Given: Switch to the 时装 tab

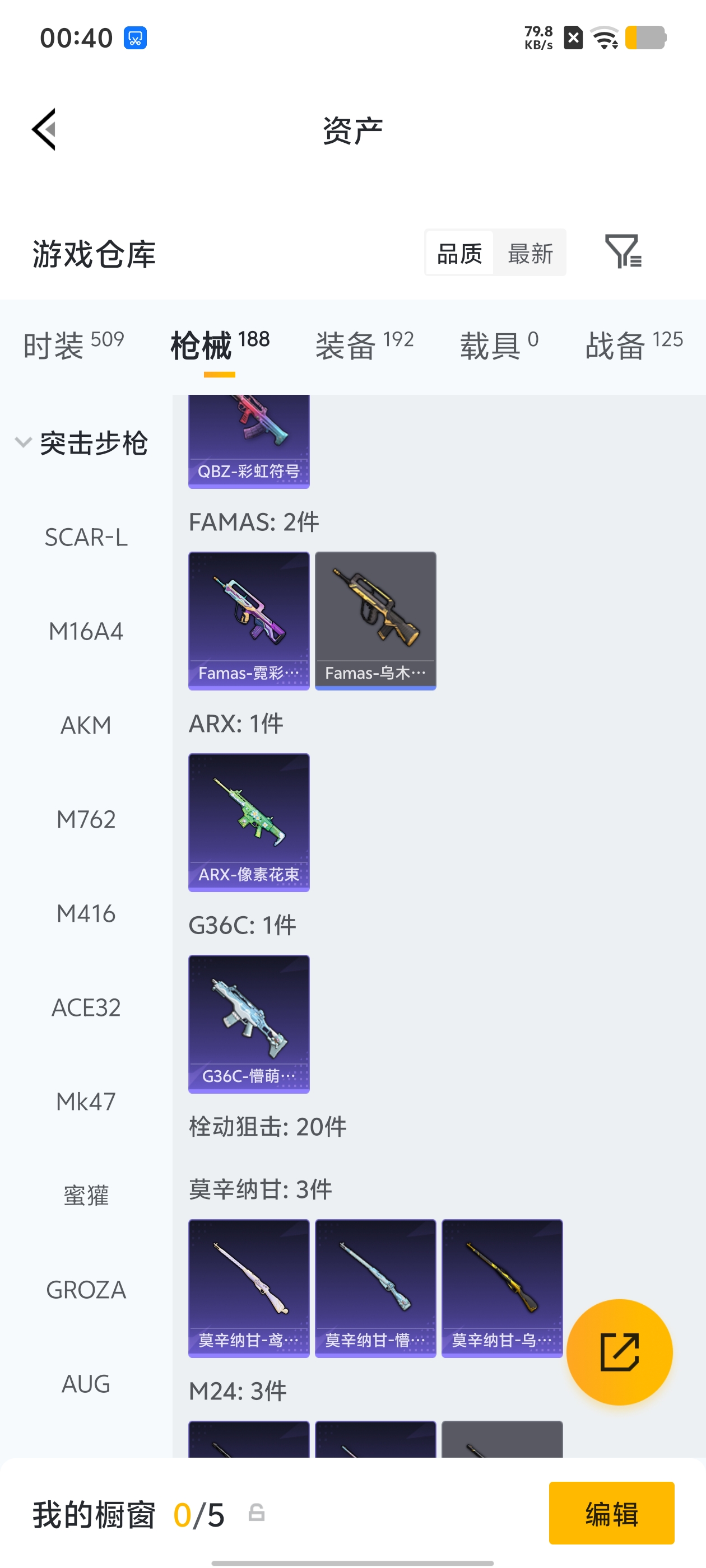Looking at the screenshot, I should (x=73, y=345).
